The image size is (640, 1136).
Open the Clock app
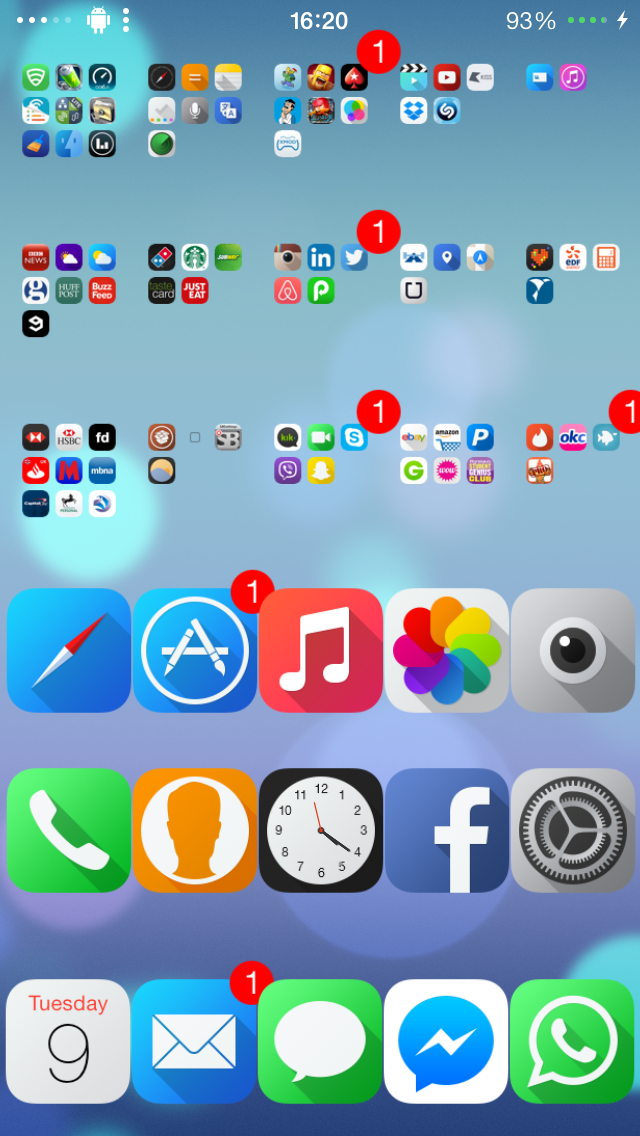click(321, 830)
